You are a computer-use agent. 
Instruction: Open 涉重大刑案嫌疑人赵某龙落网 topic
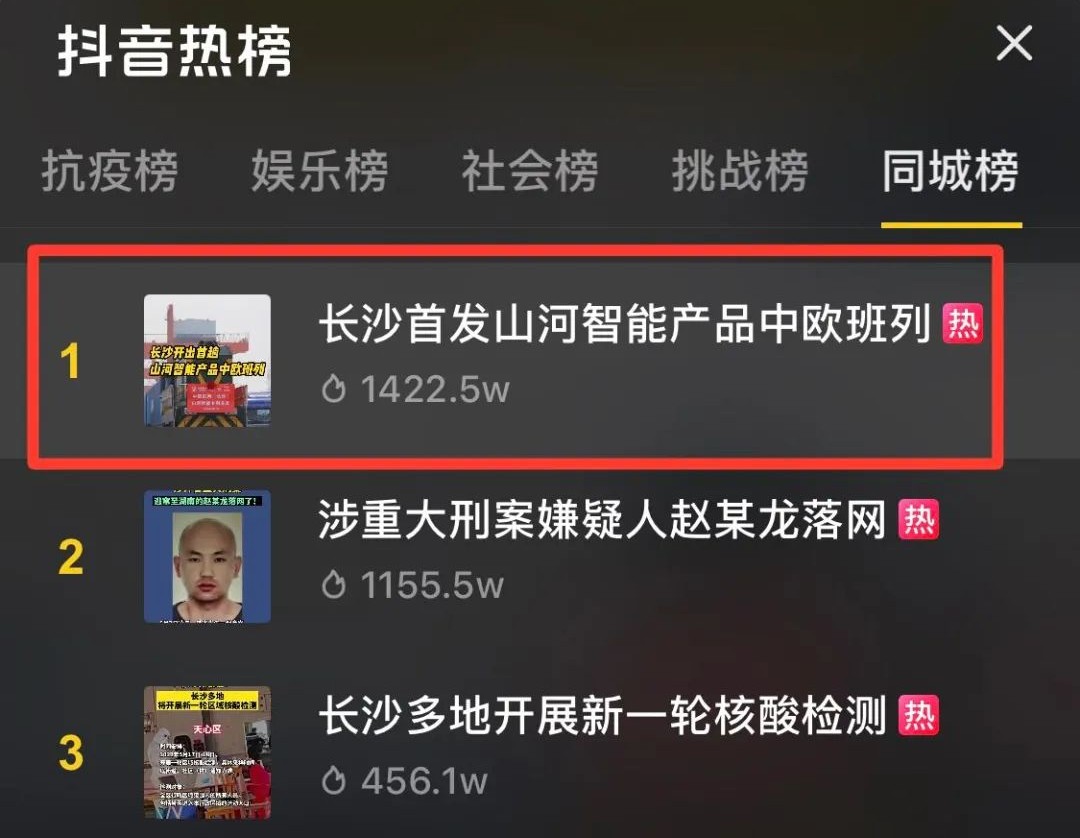click(x=602, y=522)
